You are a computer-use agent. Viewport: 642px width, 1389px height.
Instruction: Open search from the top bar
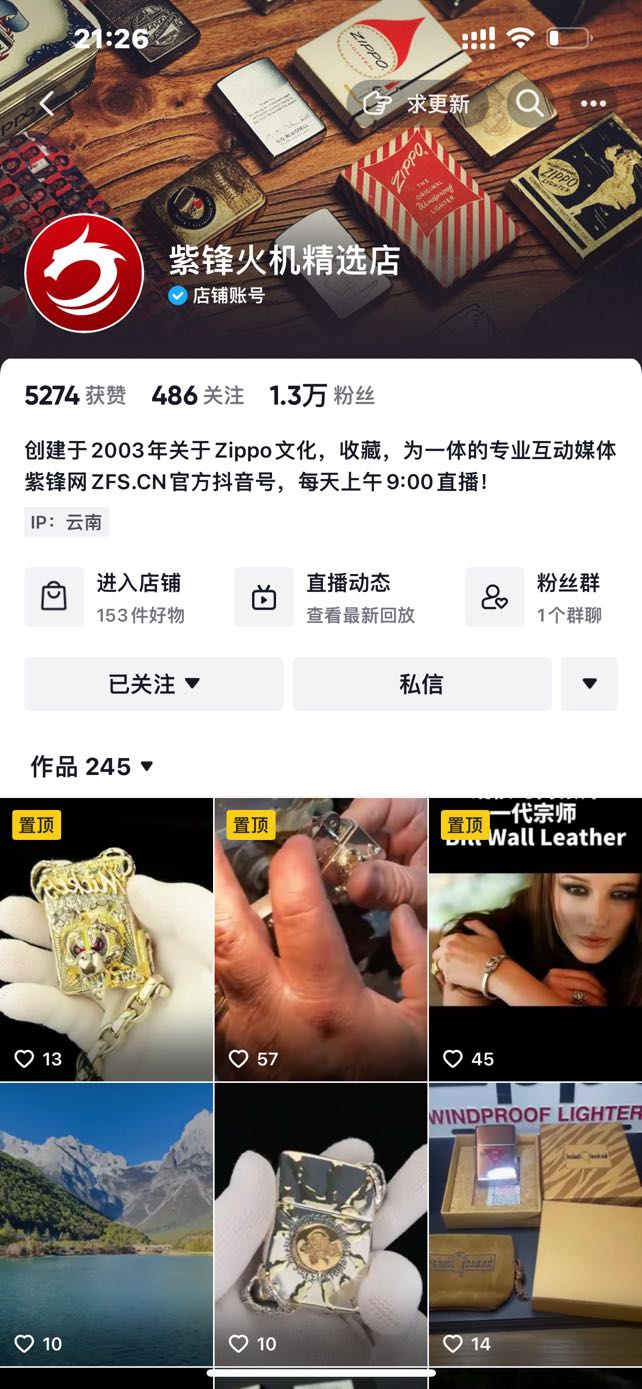(529, 103)
